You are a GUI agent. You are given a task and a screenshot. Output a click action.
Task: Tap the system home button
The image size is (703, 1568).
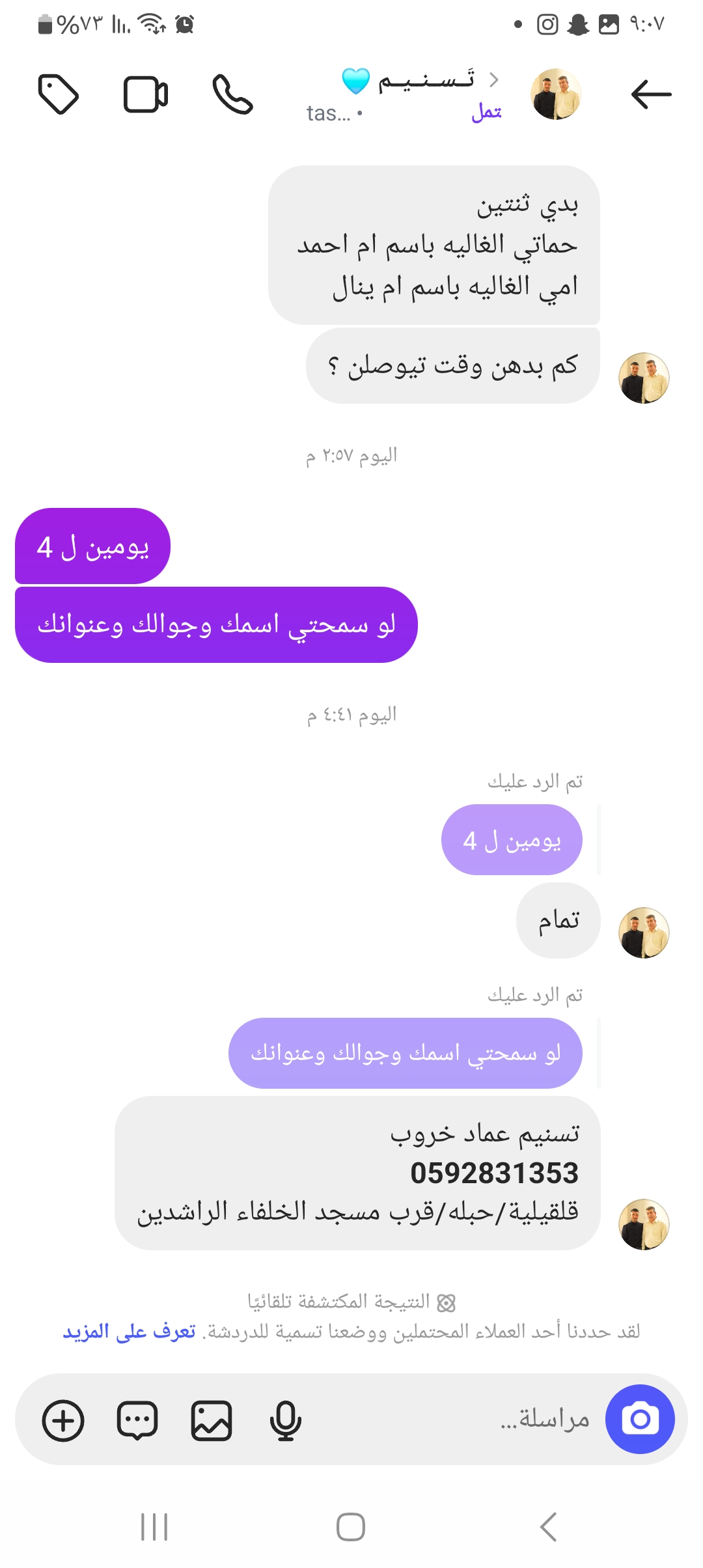(351, 1527)
